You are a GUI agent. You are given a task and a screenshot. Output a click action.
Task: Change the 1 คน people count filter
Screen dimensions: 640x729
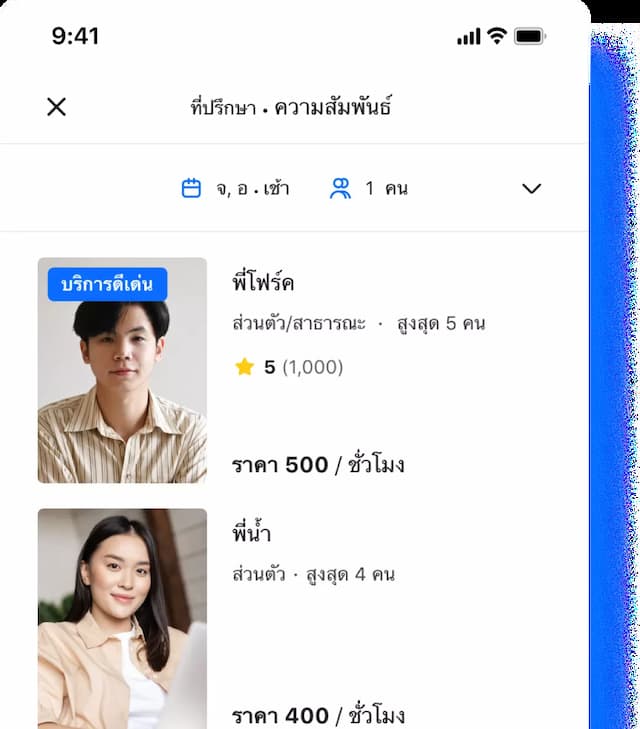point(369,188)
